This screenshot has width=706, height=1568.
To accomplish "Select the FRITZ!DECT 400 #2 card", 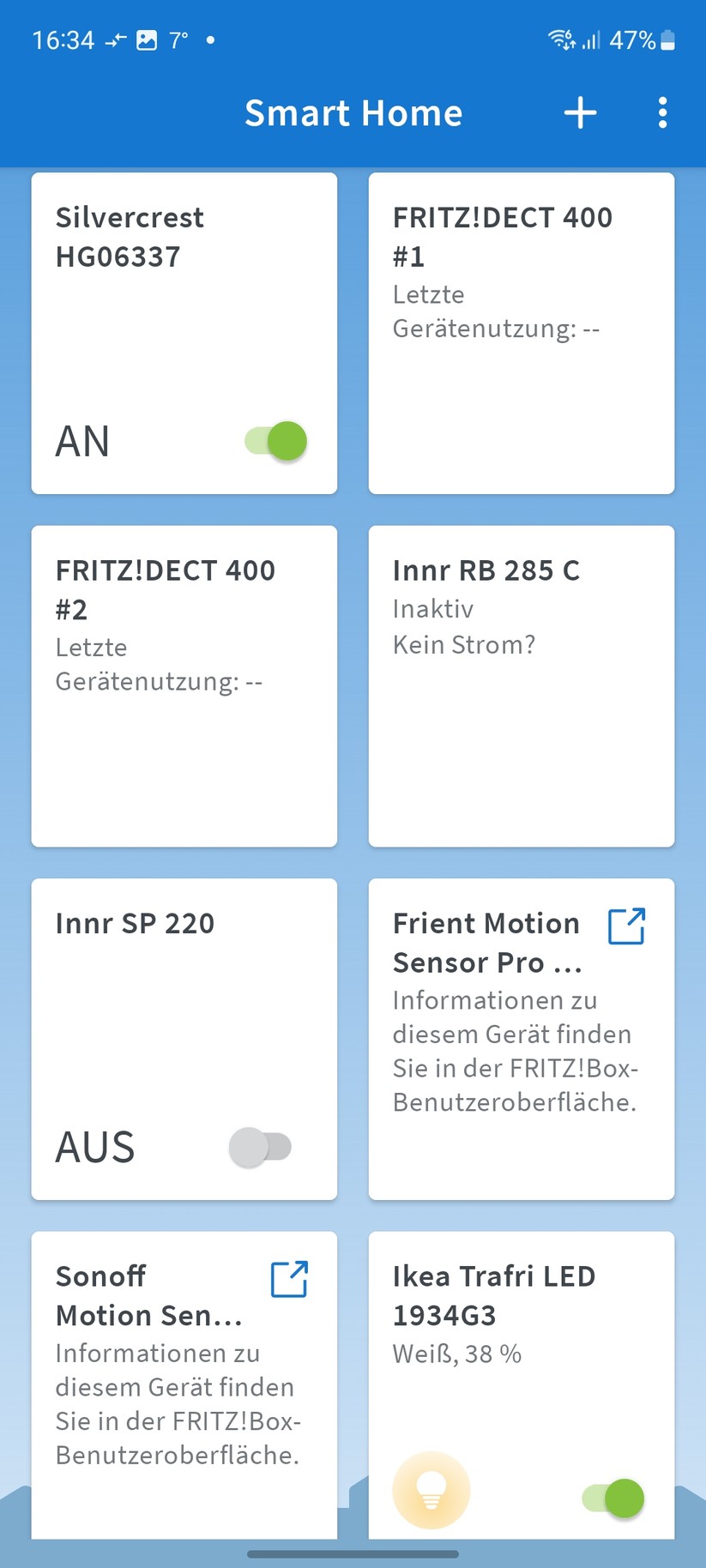I will [184, 685].
